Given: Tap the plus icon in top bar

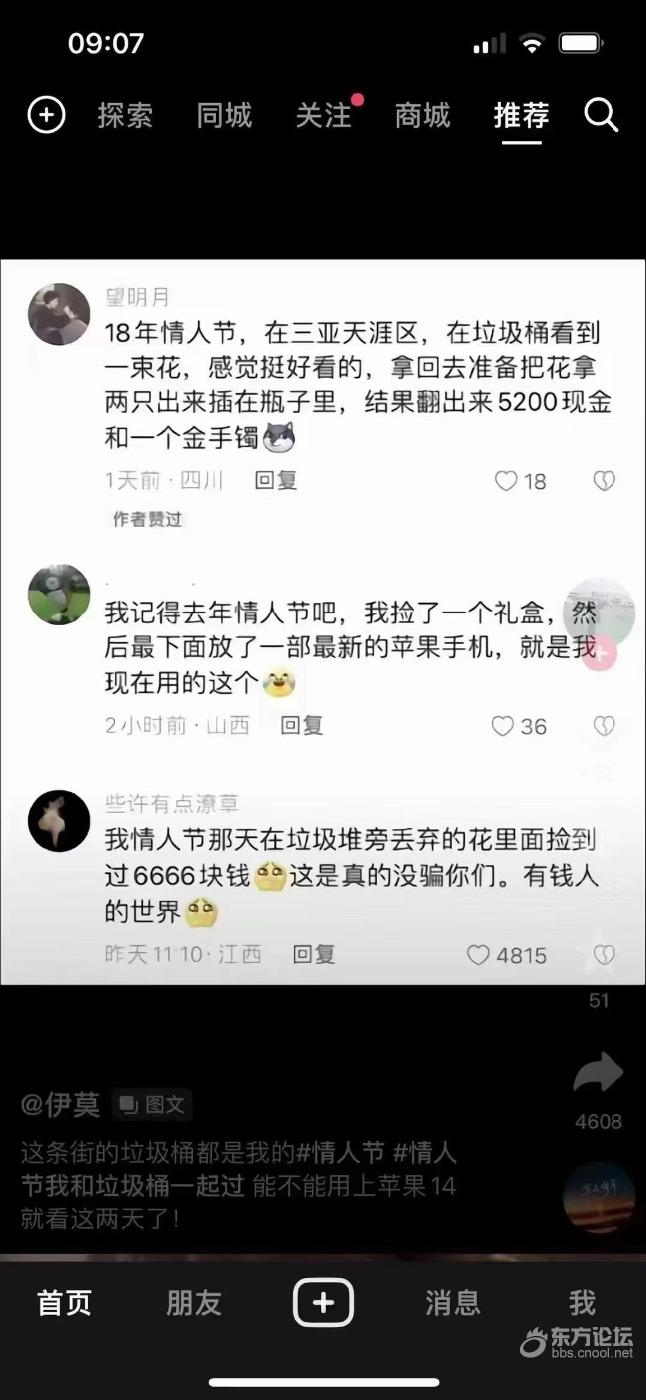Looking at the screenshot, I should click(x=46, y=115).
